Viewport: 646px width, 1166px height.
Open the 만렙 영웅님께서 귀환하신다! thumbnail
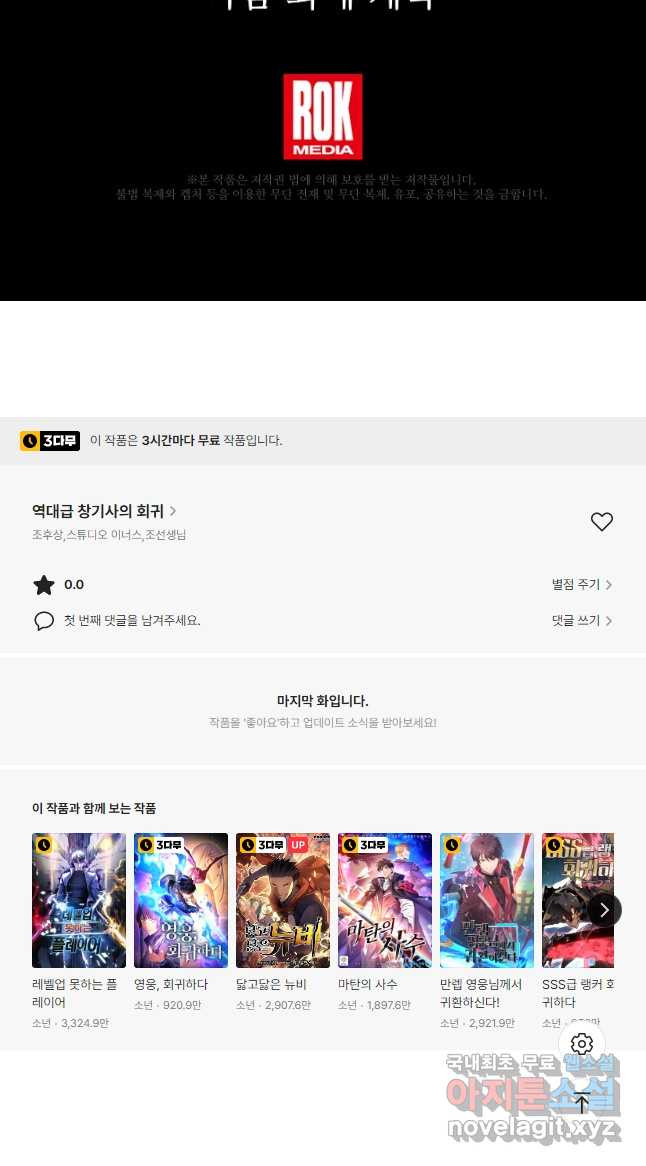(487, 900)
